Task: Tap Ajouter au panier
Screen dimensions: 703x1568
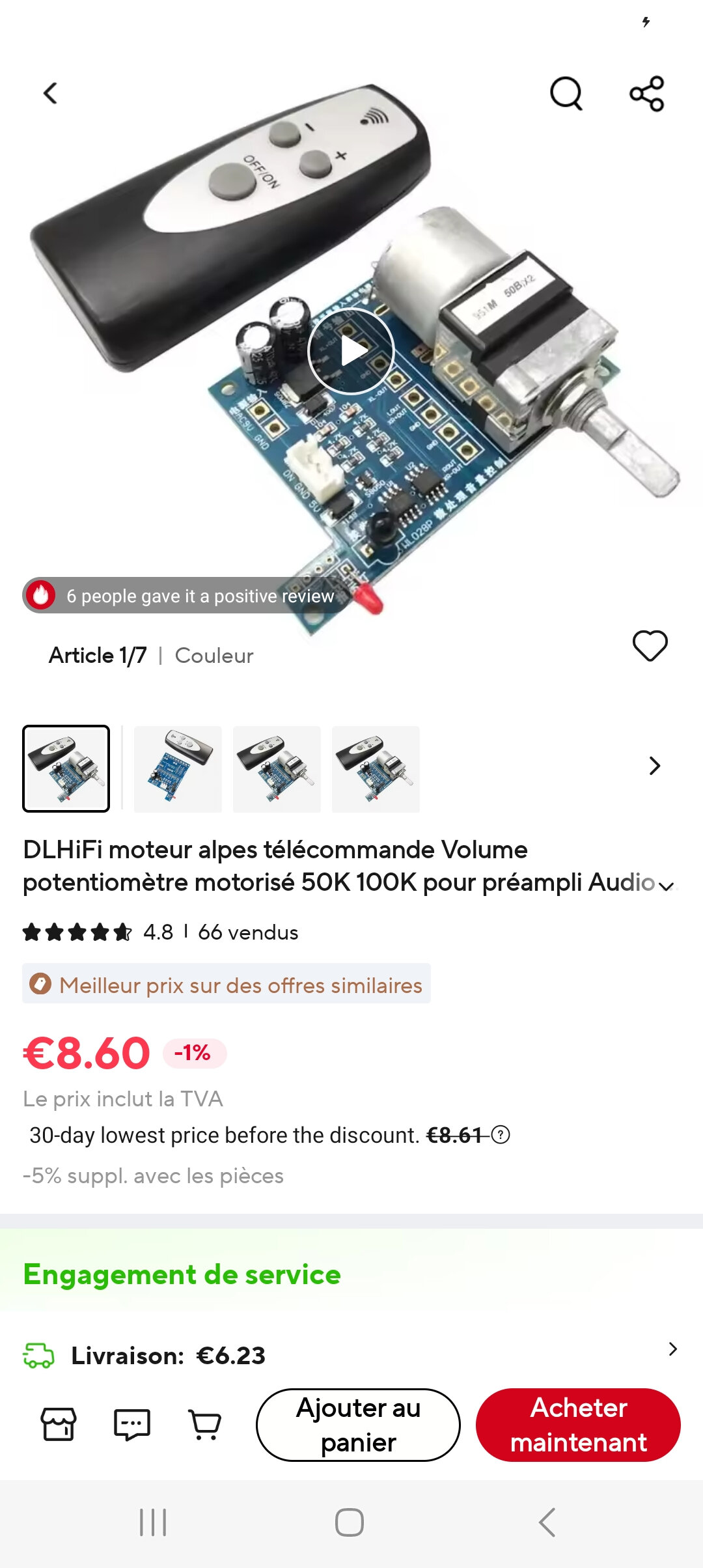Action: [x=358, y=1425]
